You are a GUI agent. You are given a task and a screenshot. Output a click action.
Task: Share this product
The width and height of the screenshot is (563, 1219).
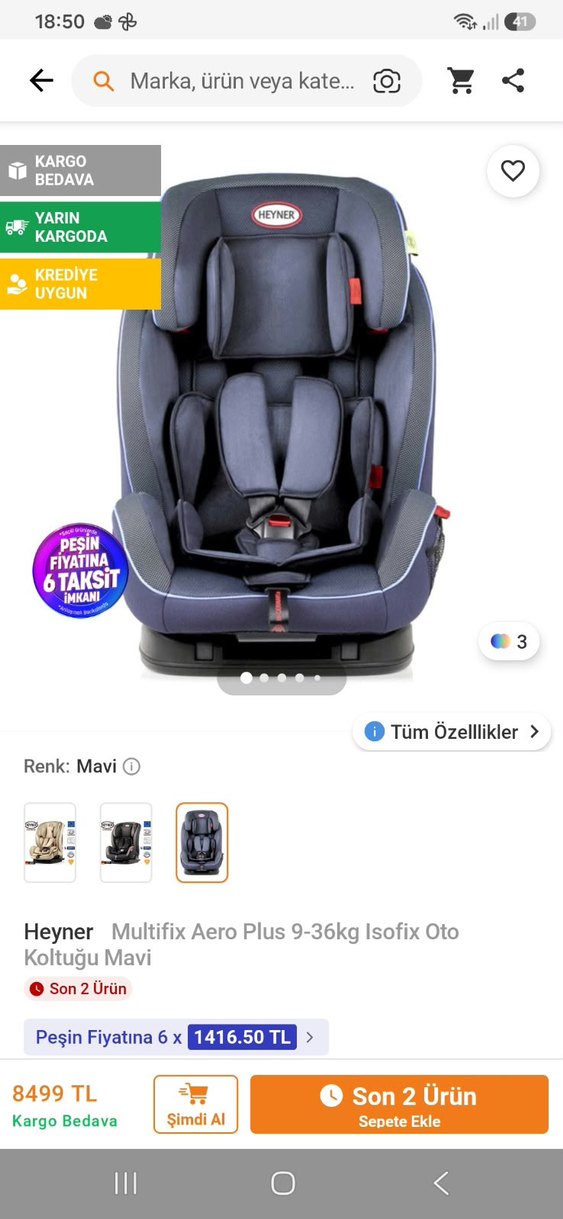click(x=513, y=81)
